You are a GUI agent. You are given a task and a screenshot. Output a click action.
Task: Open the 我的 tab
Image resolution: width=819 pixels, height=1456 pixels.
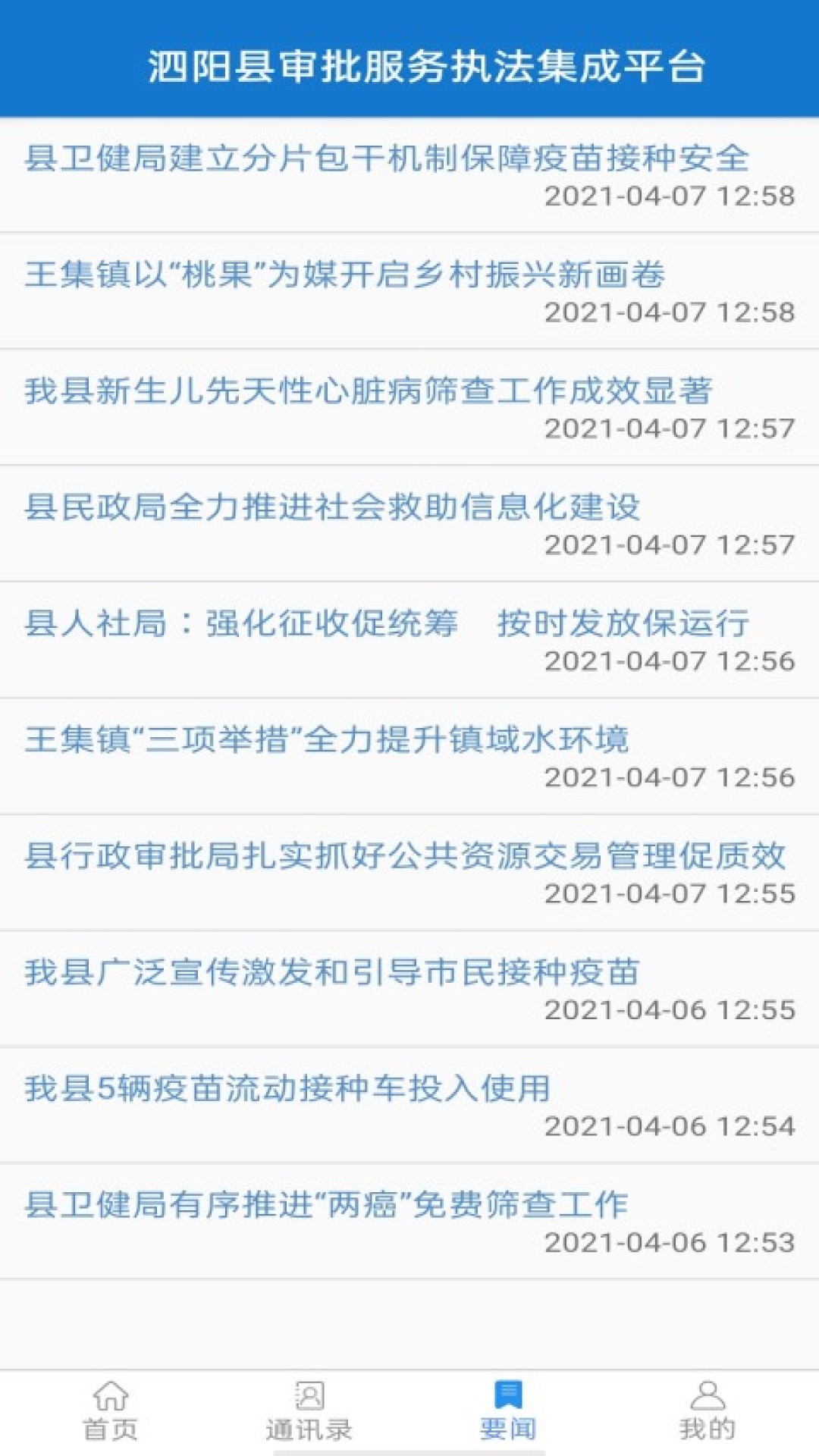point(707,1410)
